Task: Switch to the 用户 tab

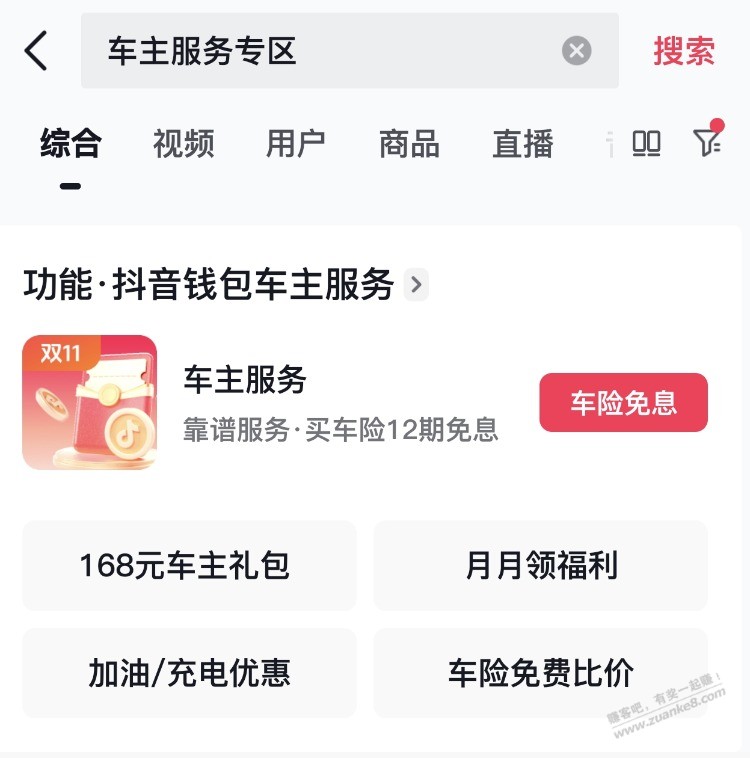Action: (296, 144)
